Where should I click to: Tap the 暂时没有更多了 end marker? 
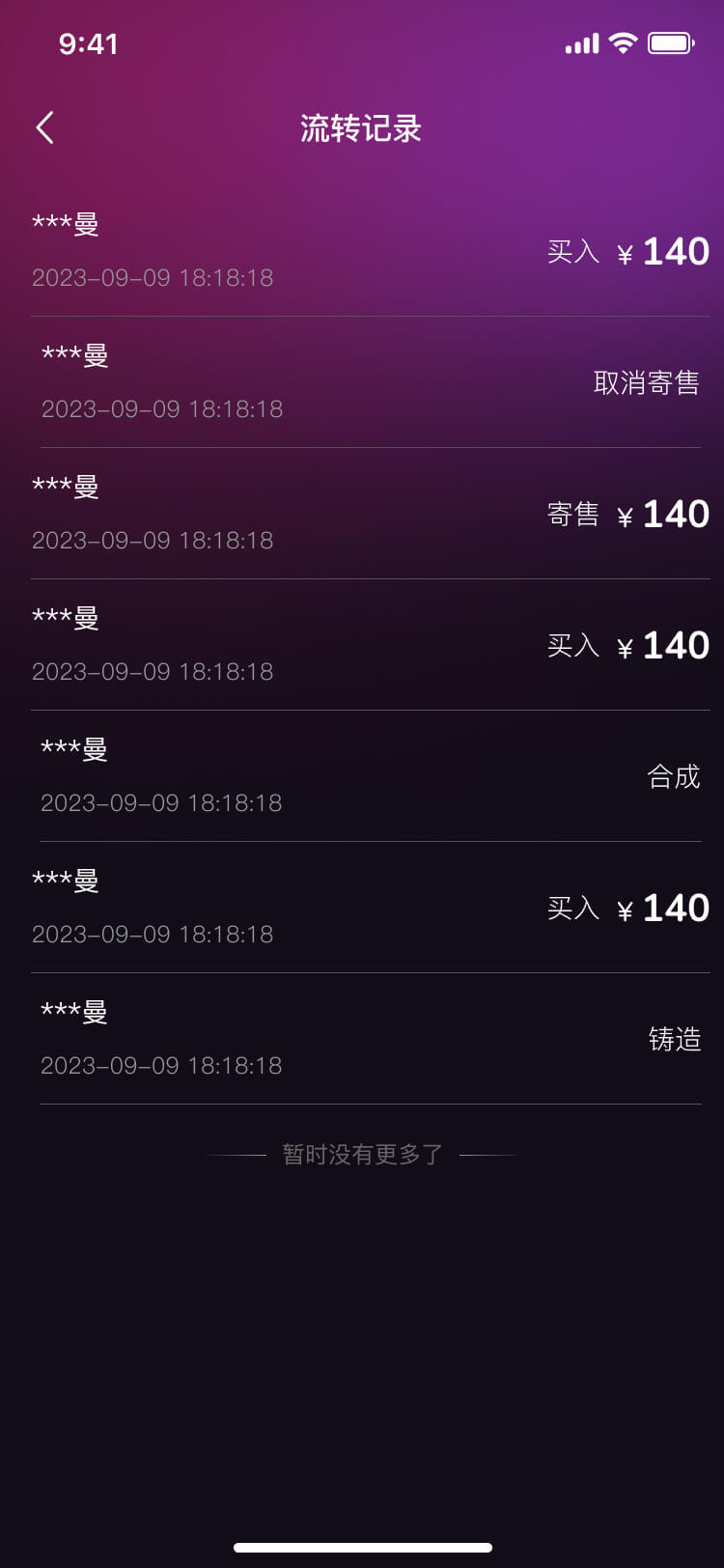pos(362,1154)
